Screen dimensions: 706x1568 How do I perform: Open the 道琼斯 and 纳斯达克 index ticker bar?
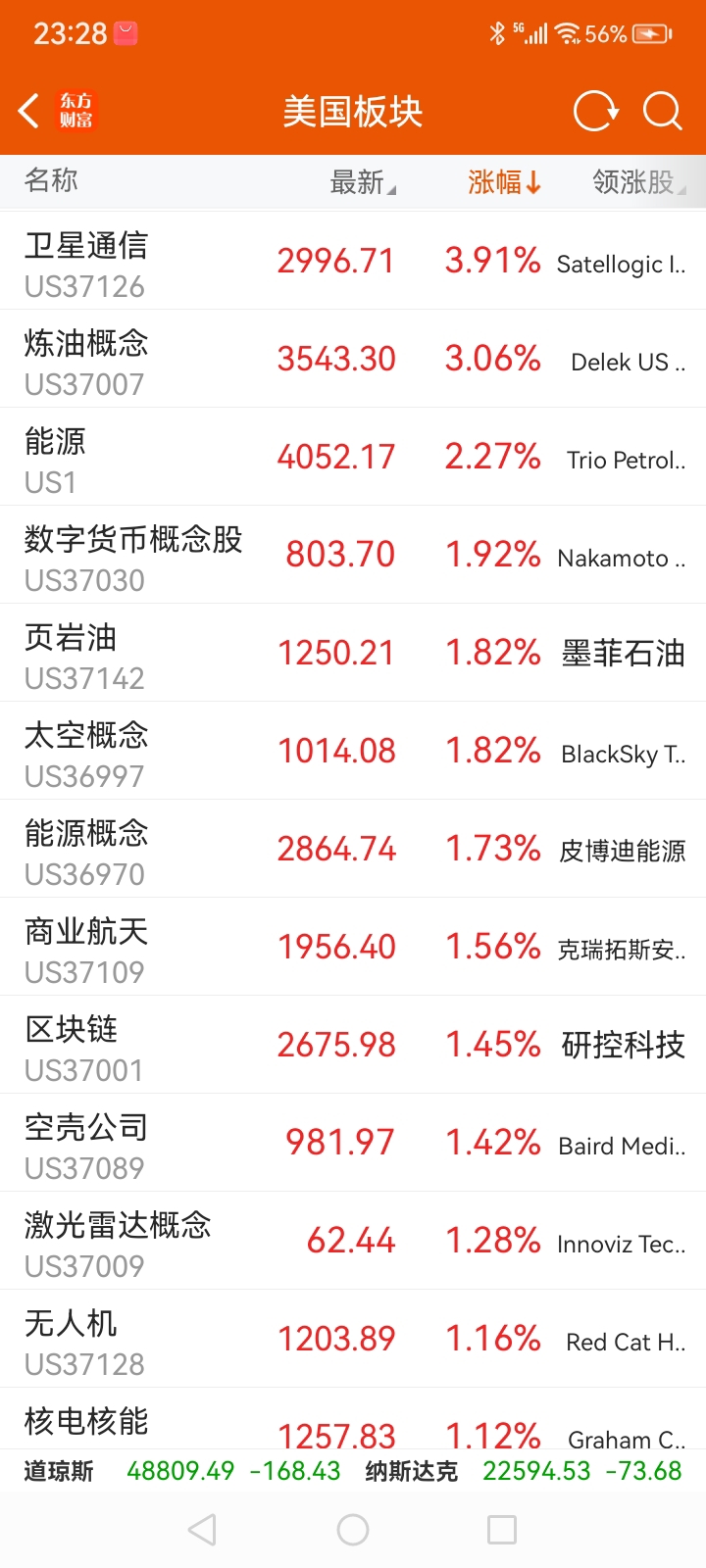tap(353, 1471)
